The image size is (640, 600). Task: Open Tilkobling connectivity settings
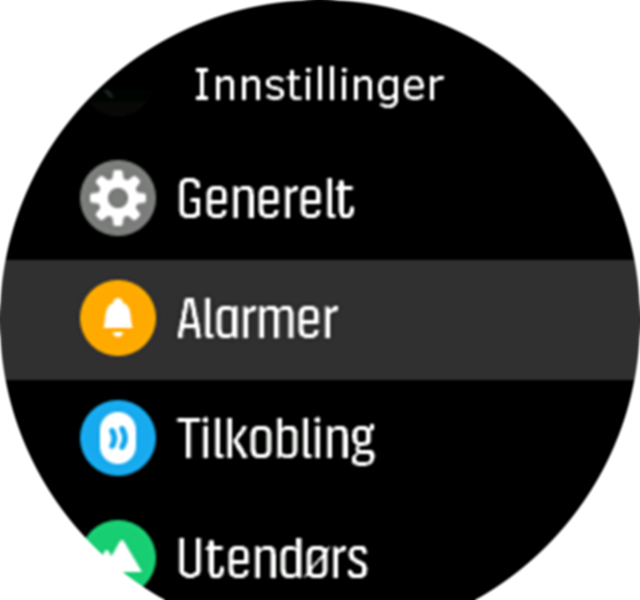275,439
